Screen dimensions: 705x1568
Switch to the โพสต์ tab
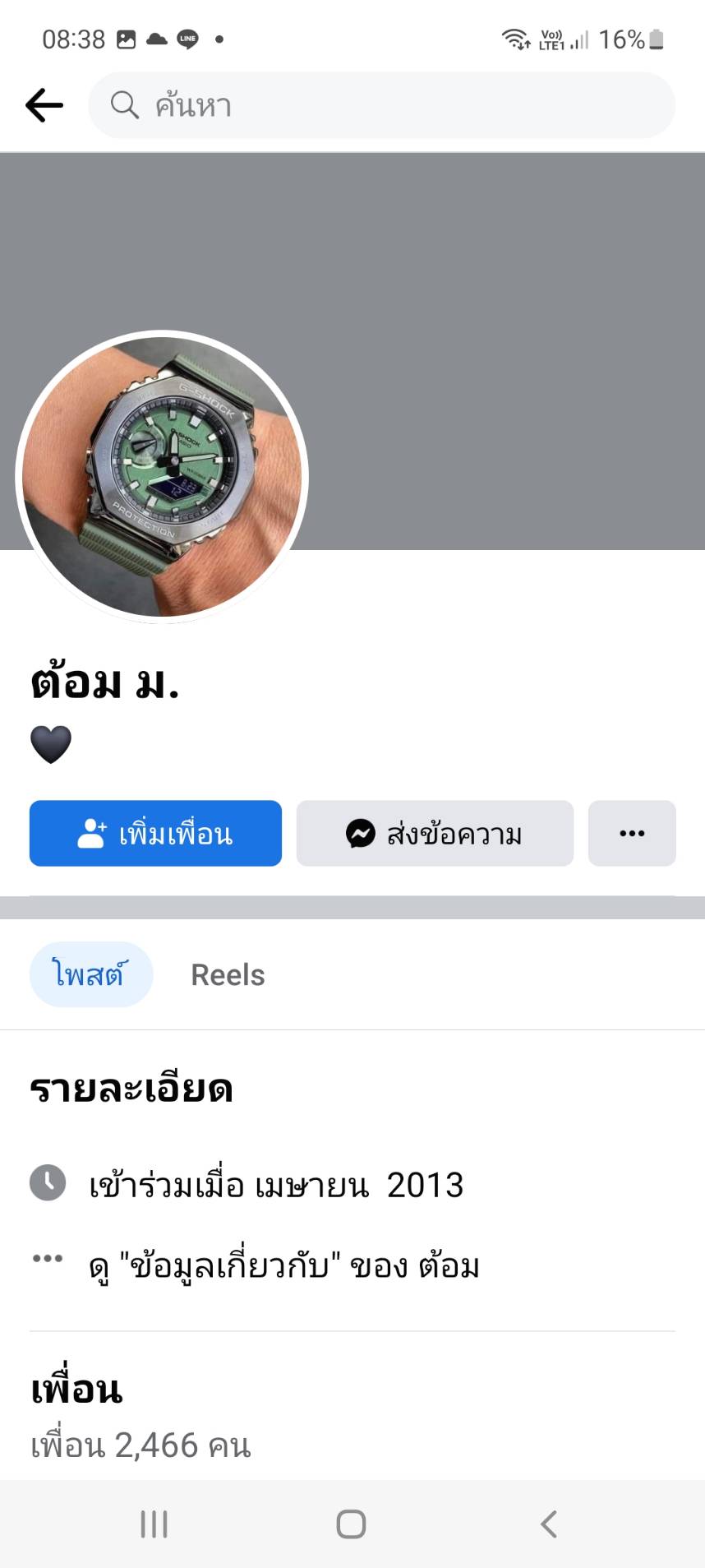[90, 974]
